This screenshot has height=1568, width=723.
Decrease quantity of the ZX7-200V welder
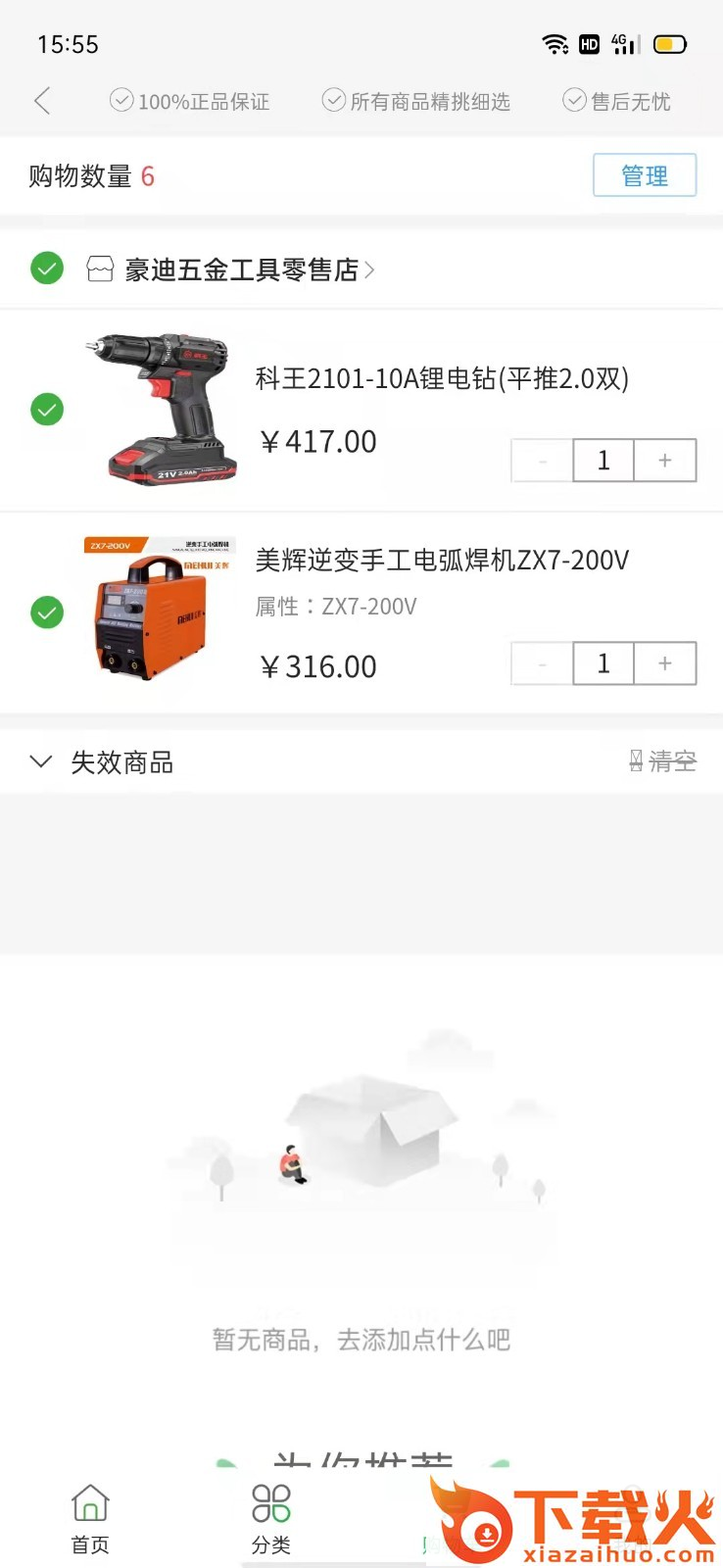541,663
